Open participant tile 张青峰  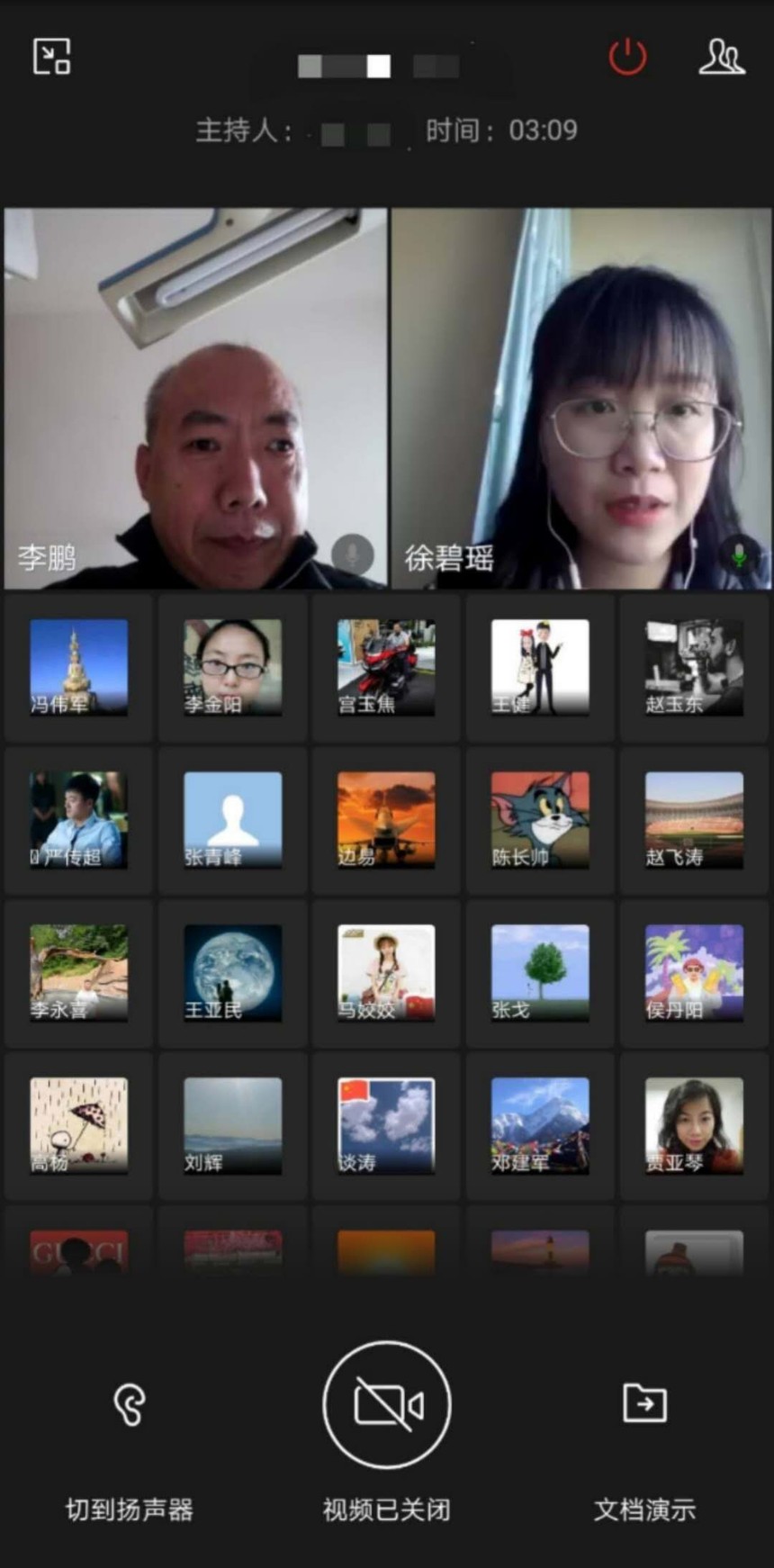point(232,820)
